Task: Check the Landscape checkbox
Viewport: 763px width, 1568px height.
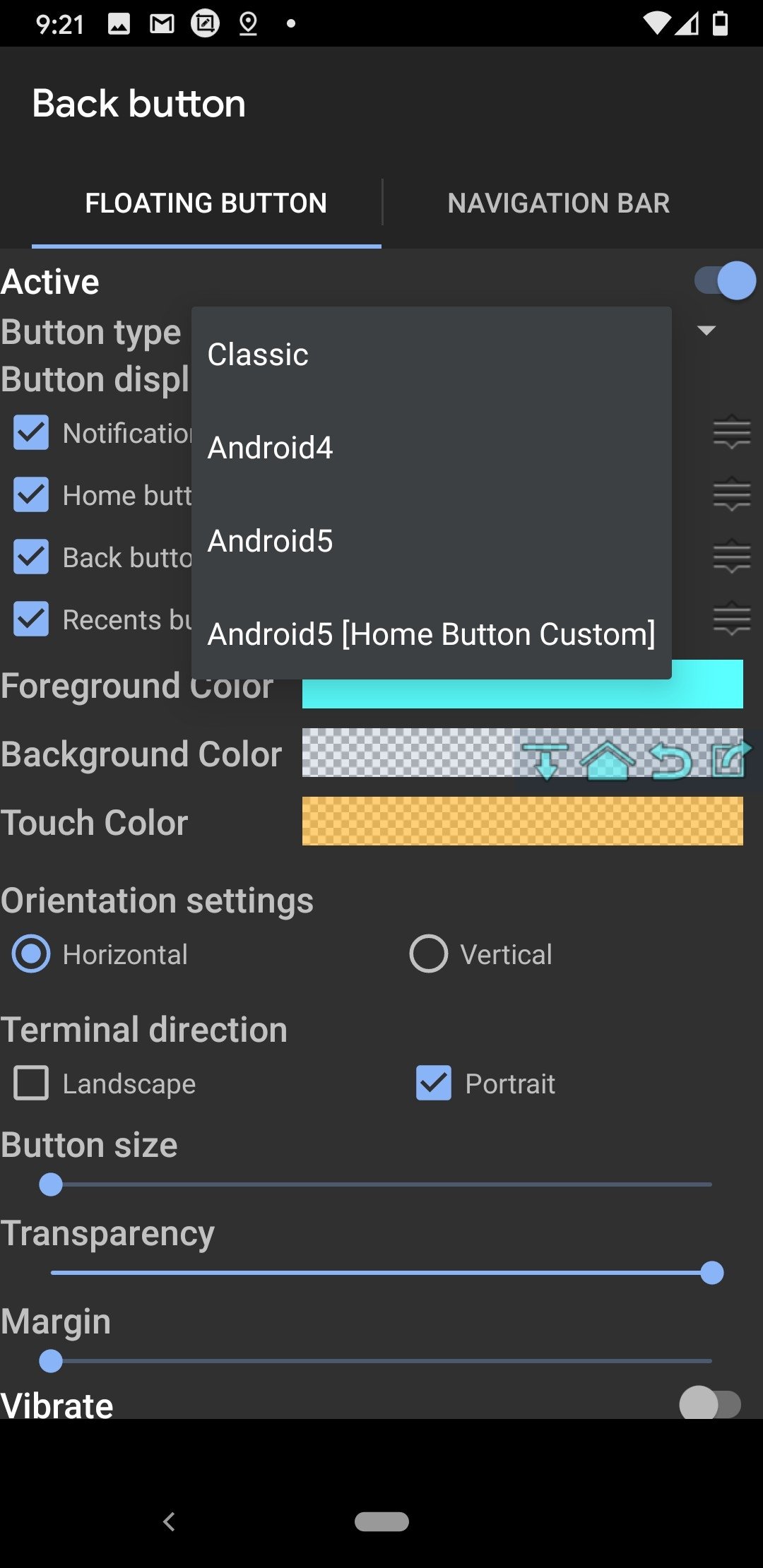Action: click(31, 1083)
